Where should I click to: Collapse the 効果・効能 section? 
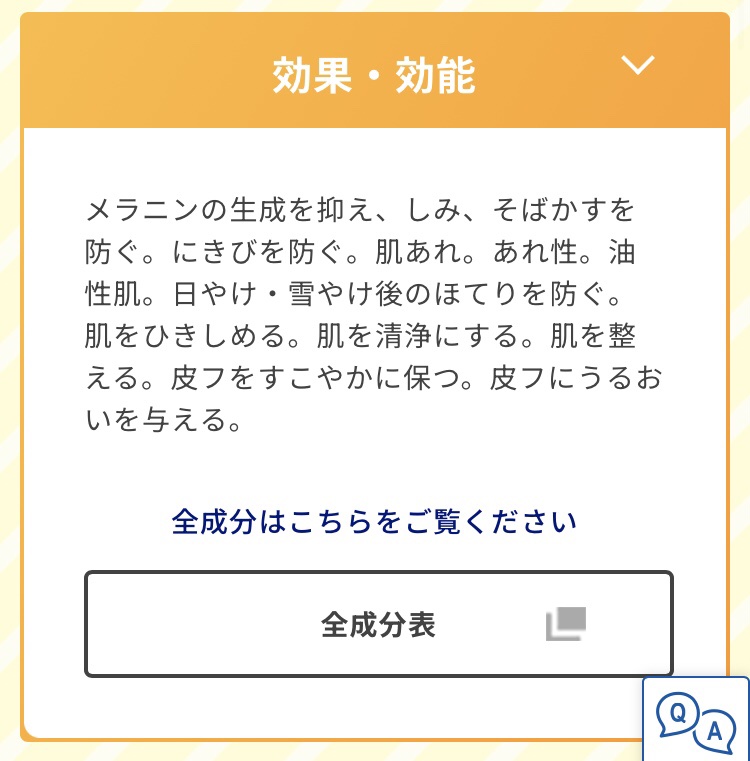click(x=637, y=66)
